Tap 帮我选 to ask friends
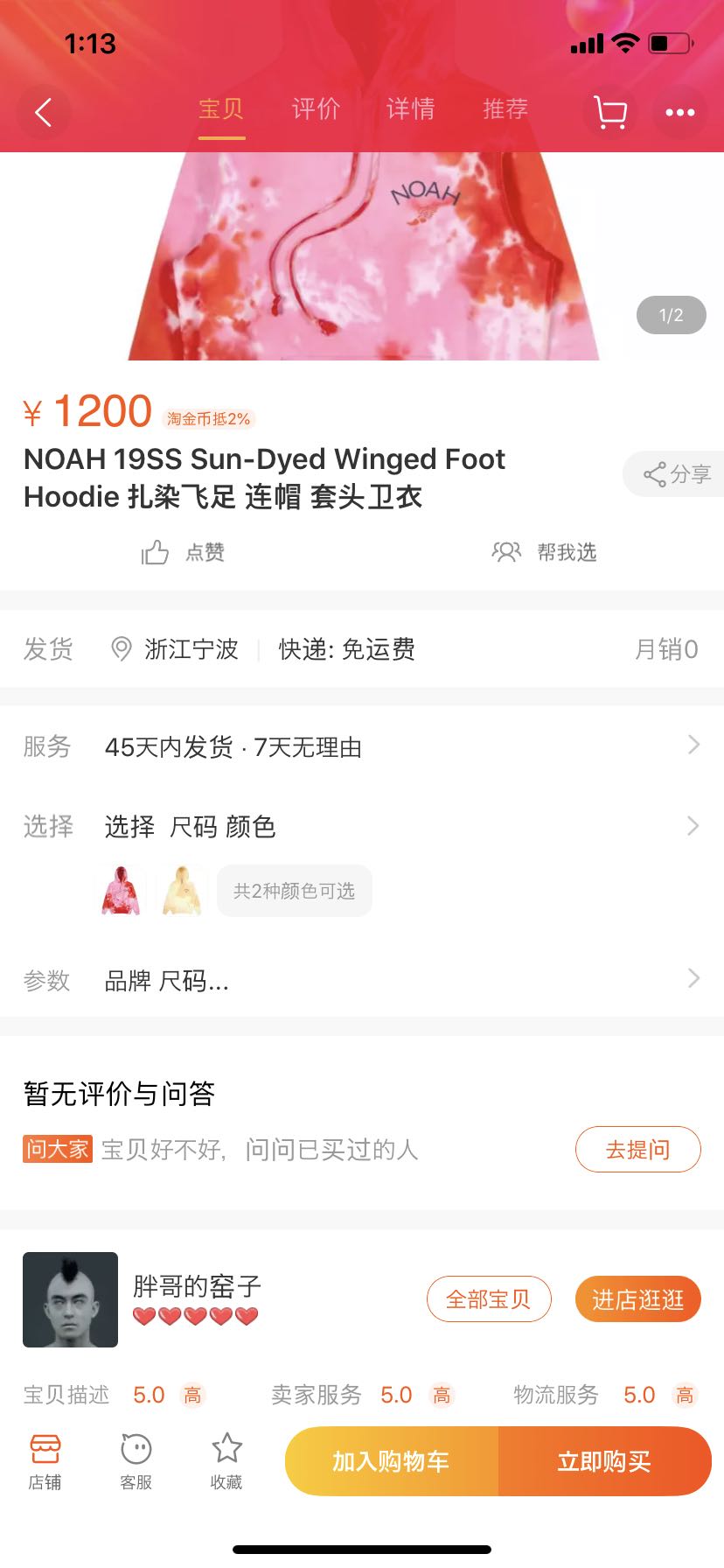 tap(545, 552)
